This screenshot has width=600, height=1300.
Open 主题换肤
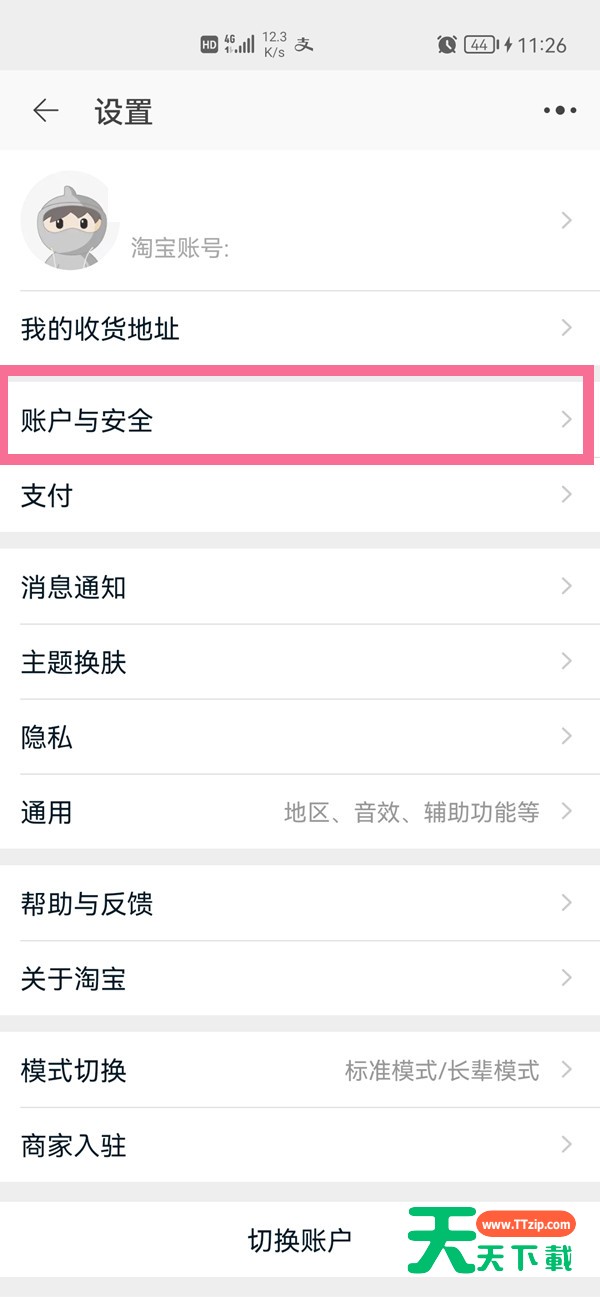[300, 662]
